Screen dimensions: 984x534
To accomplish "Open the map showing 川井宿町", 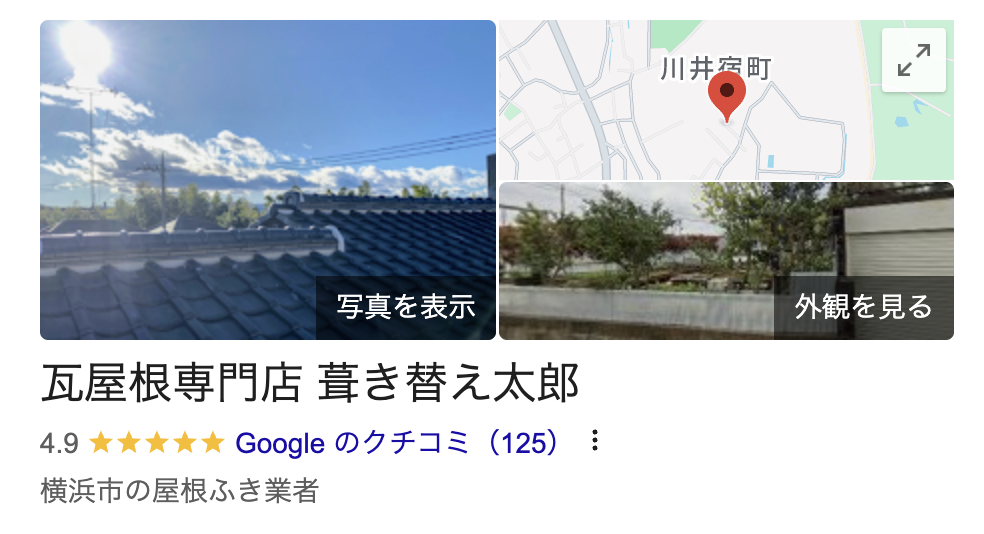I will click(x=690, y=110).
